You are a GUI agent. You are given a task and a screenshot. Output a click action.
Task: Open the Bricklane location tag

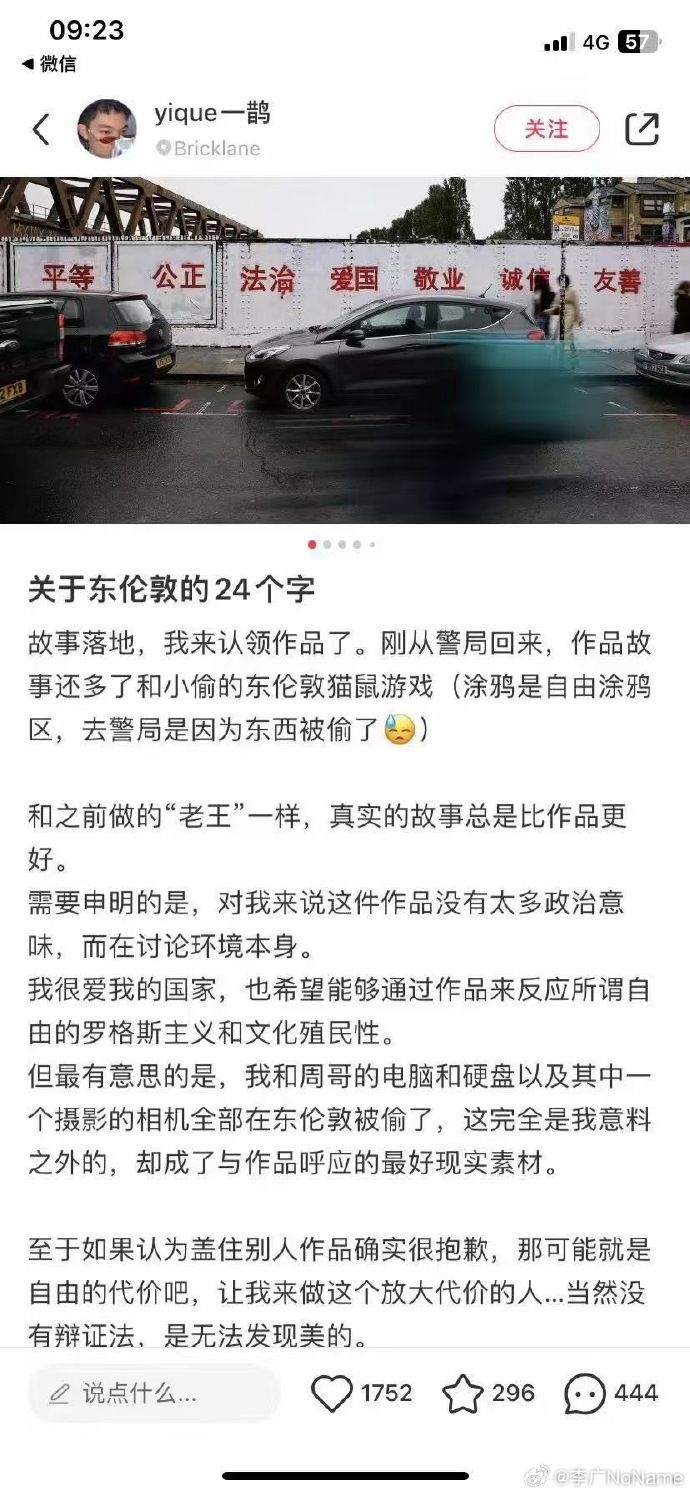click(208, 148)
